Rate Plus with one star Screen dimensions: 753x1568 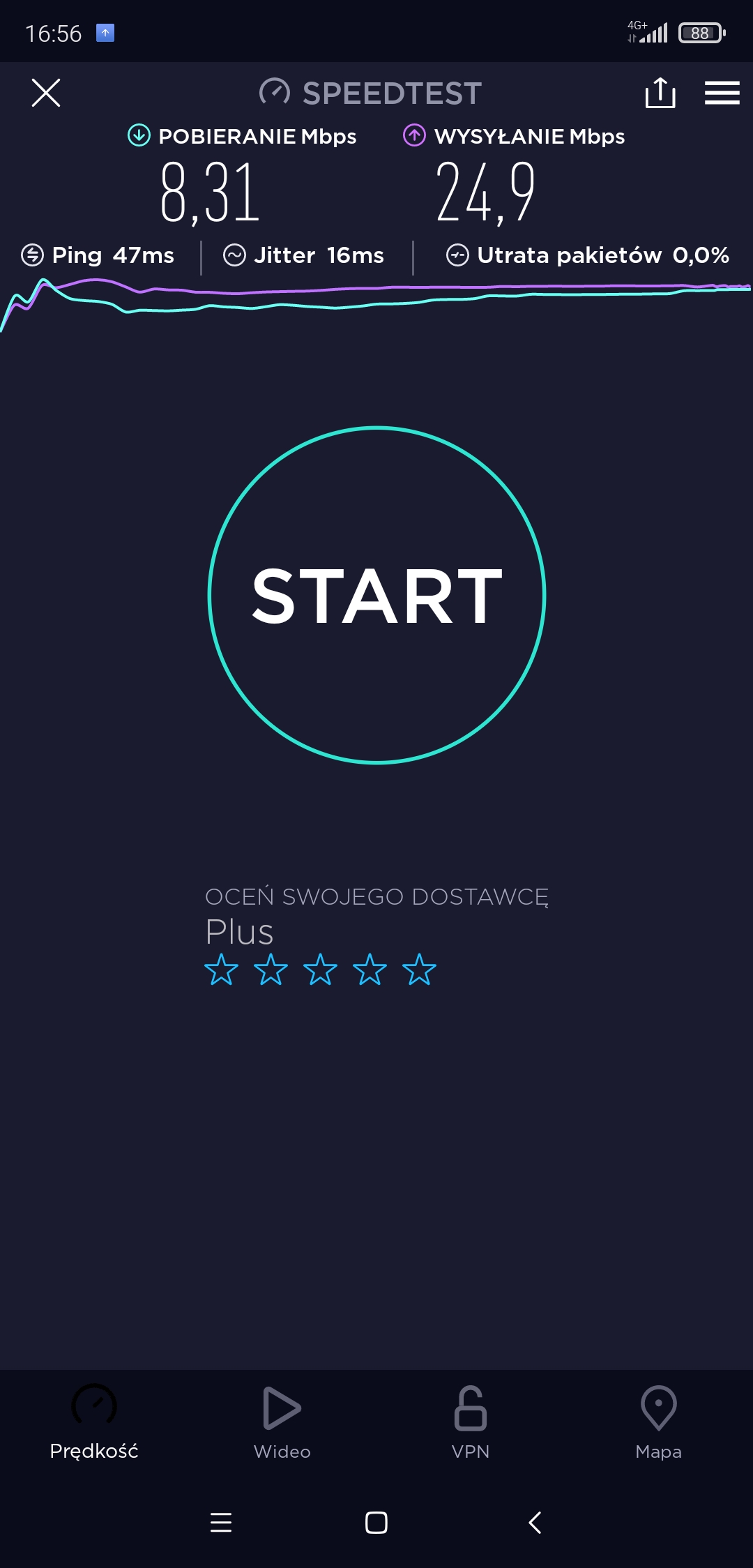coord(221,970)
